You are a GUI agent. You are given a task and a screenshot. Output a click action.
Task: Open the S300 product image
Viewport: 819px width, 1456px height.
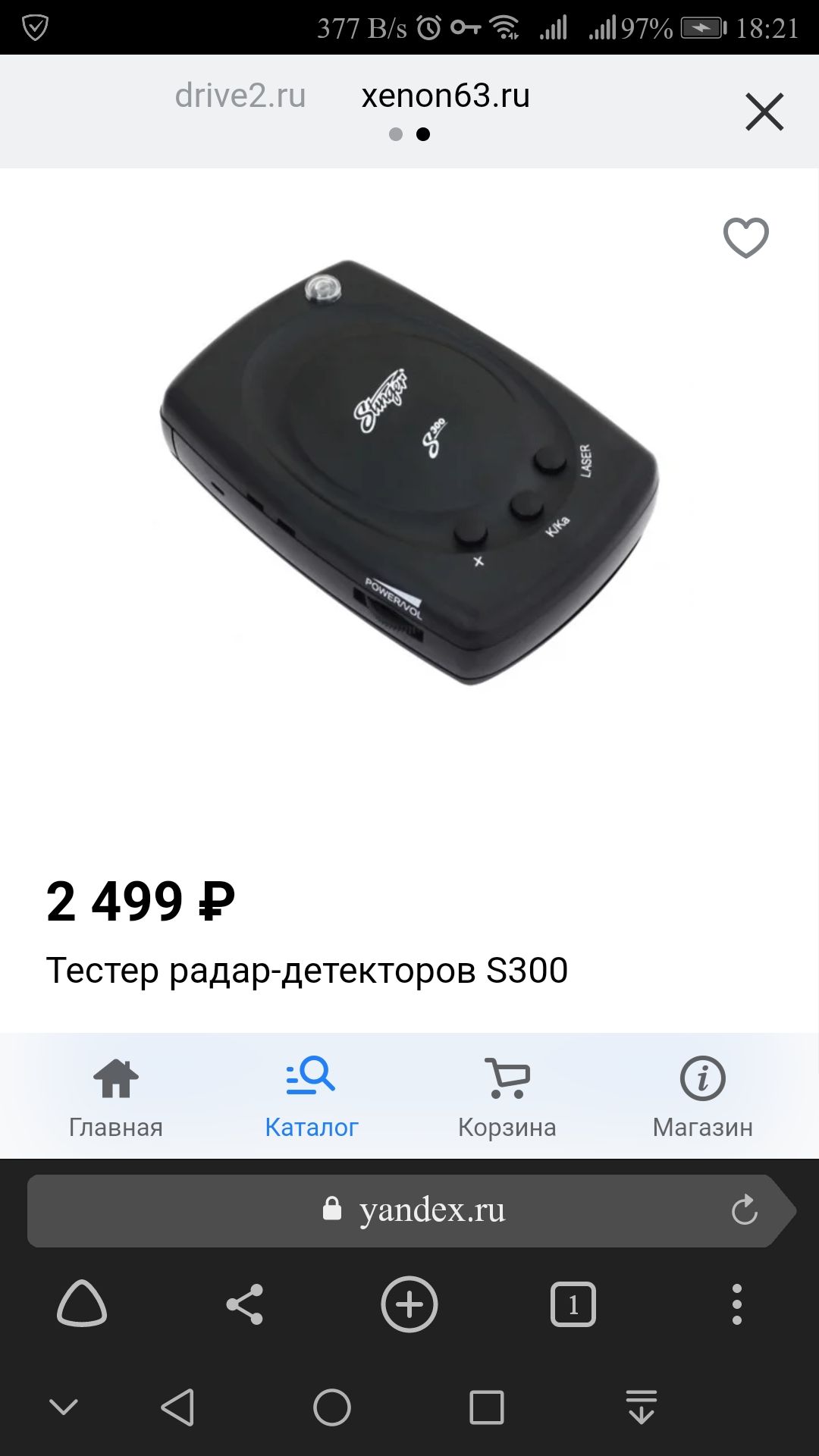click(x=409, y=470)
